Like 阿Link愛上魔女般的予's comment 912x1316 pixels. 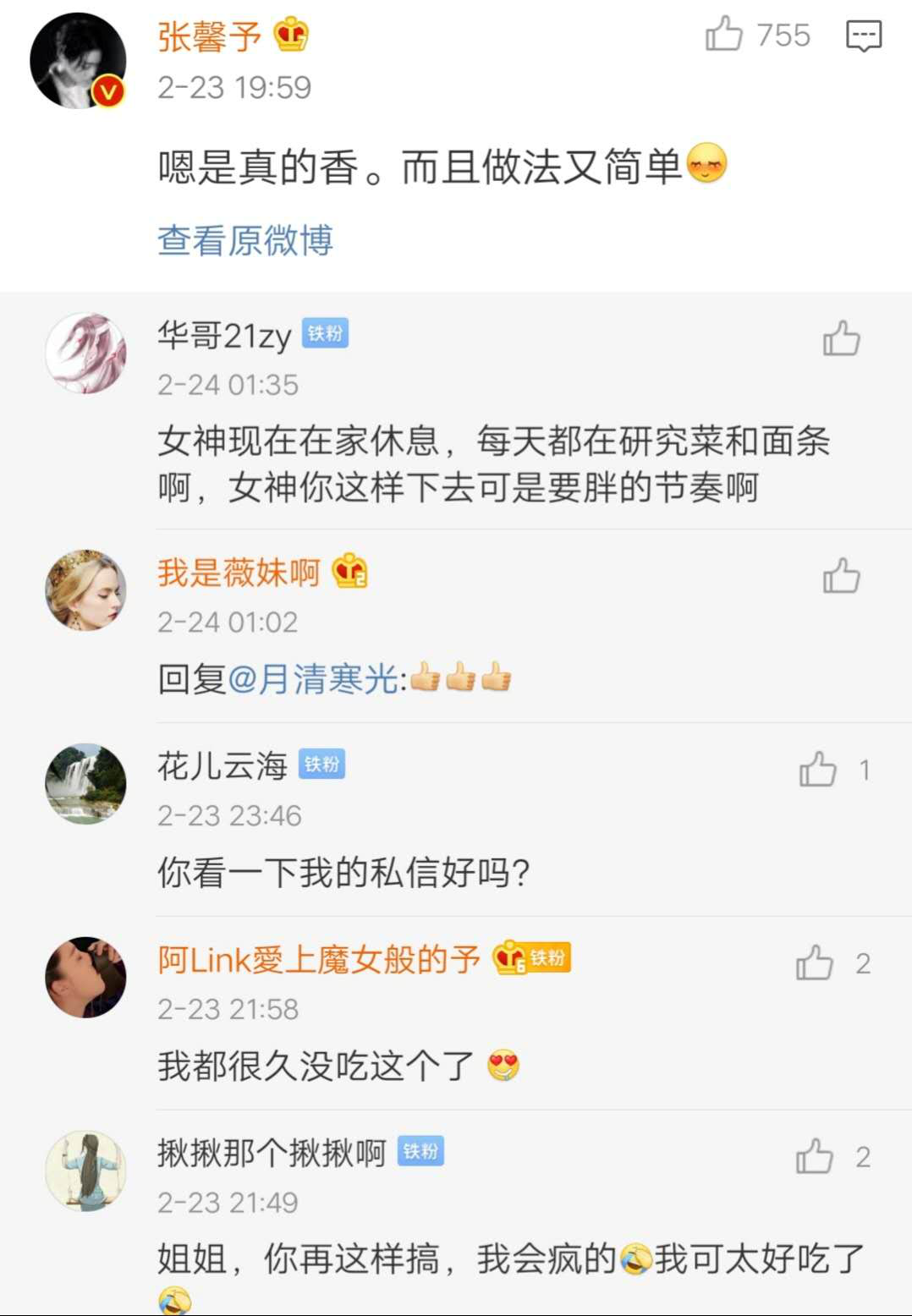[x=814, y=963]
